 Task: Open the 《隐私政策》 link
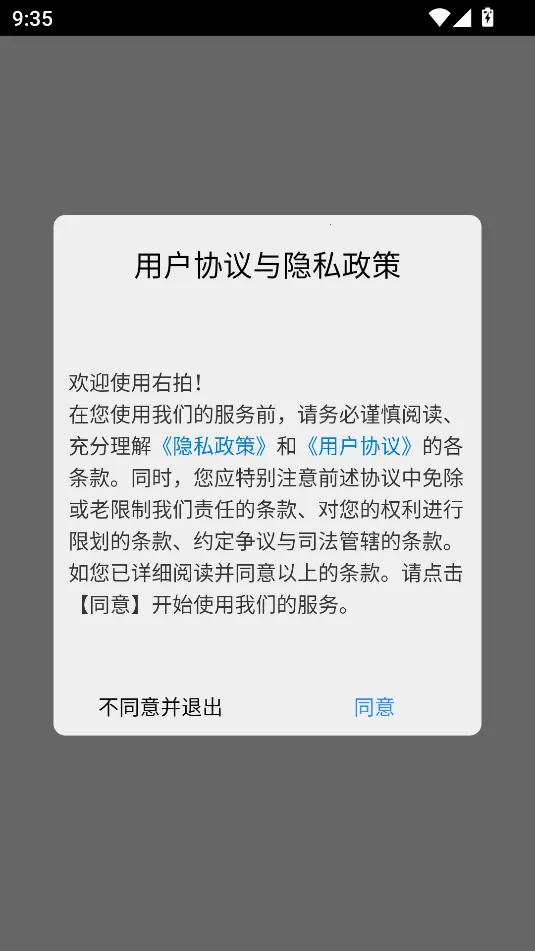pyautogui.click(x=214, y=446)
